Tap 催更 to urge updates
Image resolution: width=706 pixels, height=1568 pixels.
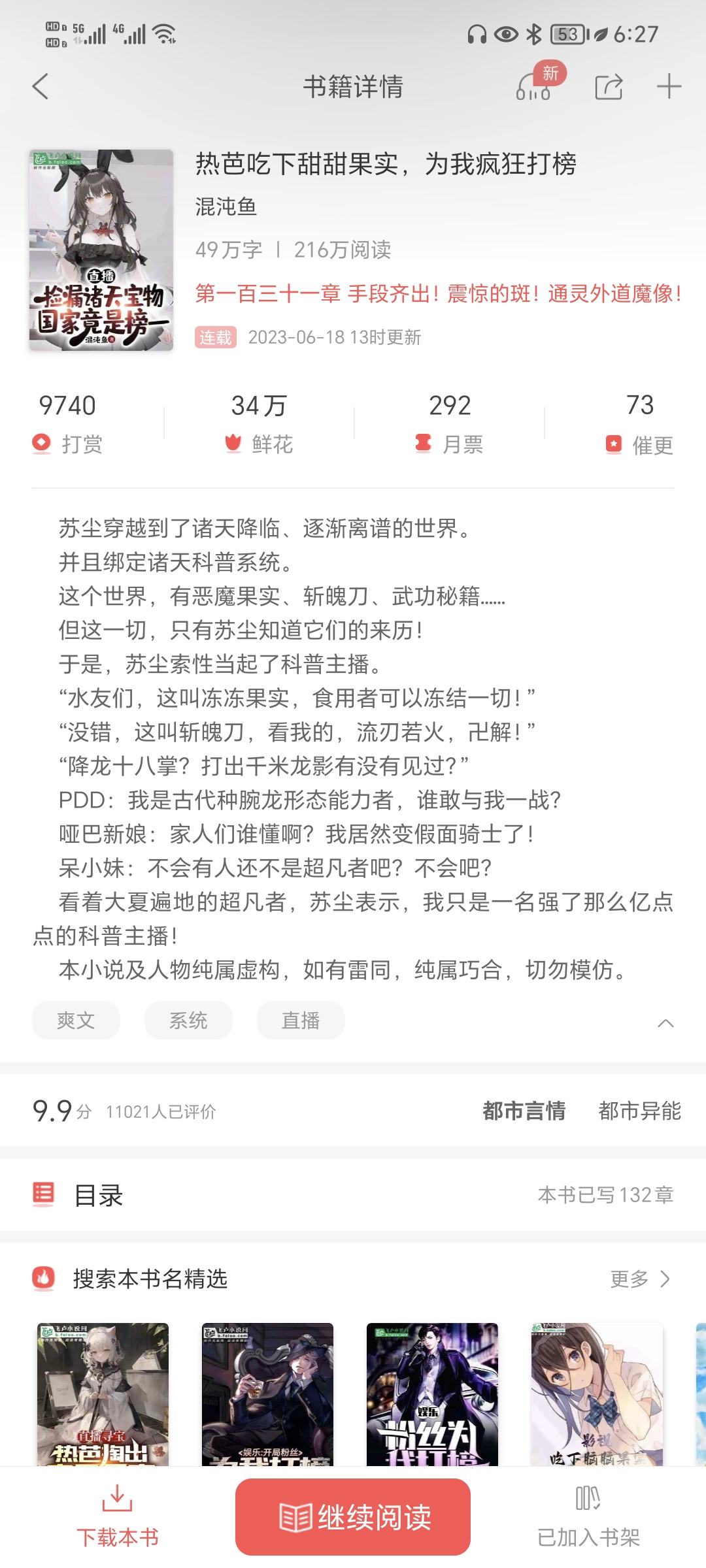(x=639, y=424)
